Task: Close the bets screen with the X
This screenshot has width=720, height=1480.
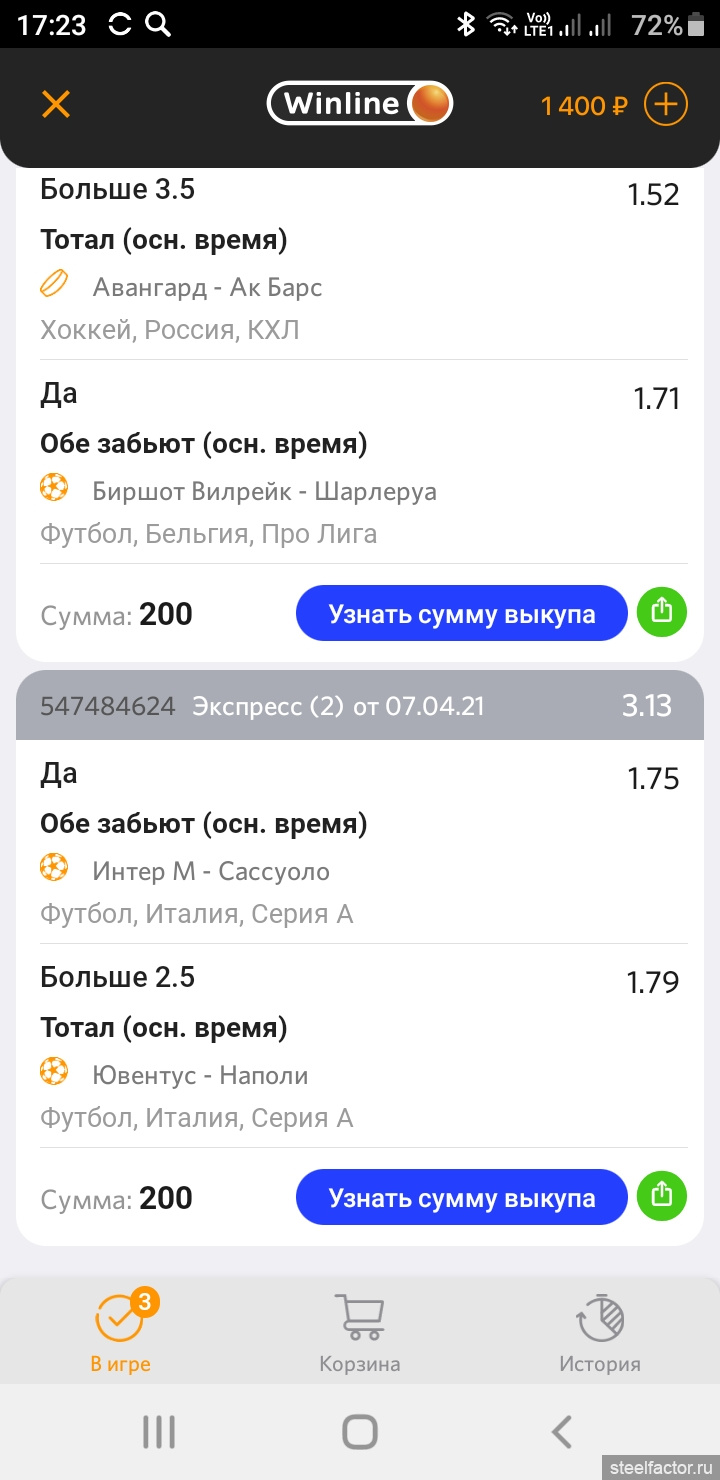Action: tap(56, 104)
